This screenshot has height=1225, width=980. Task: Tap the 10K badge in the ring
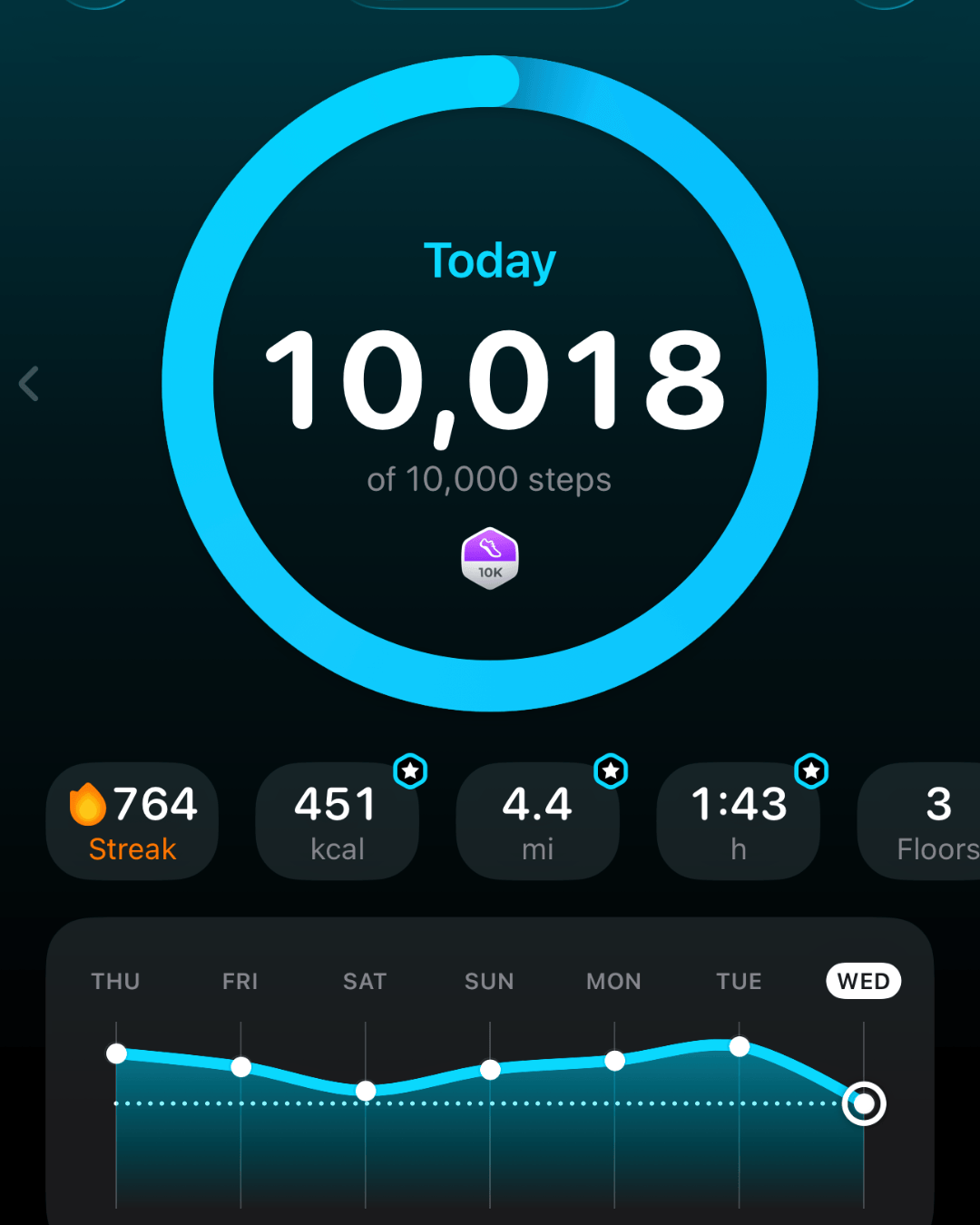pyautogui.click(x=490, y=558)
